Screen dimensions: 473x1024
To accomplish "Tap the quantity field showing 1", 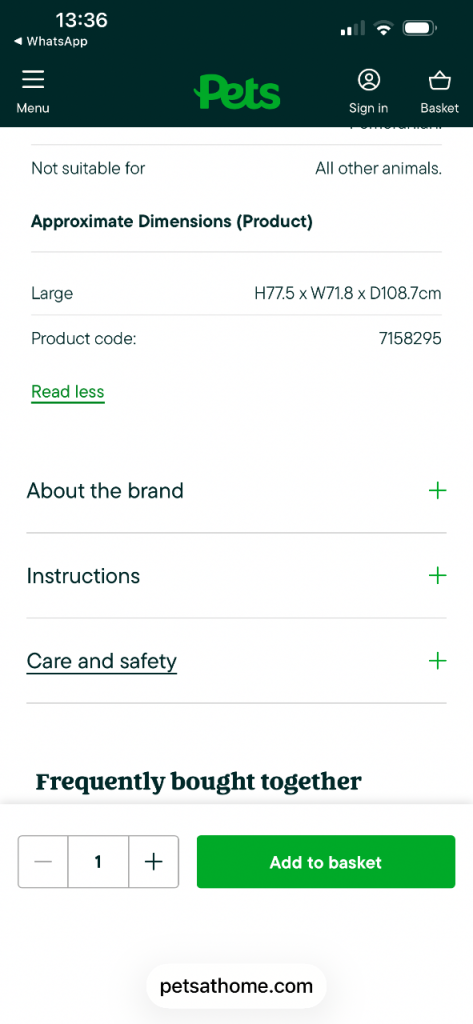I will tap(98, 861).
